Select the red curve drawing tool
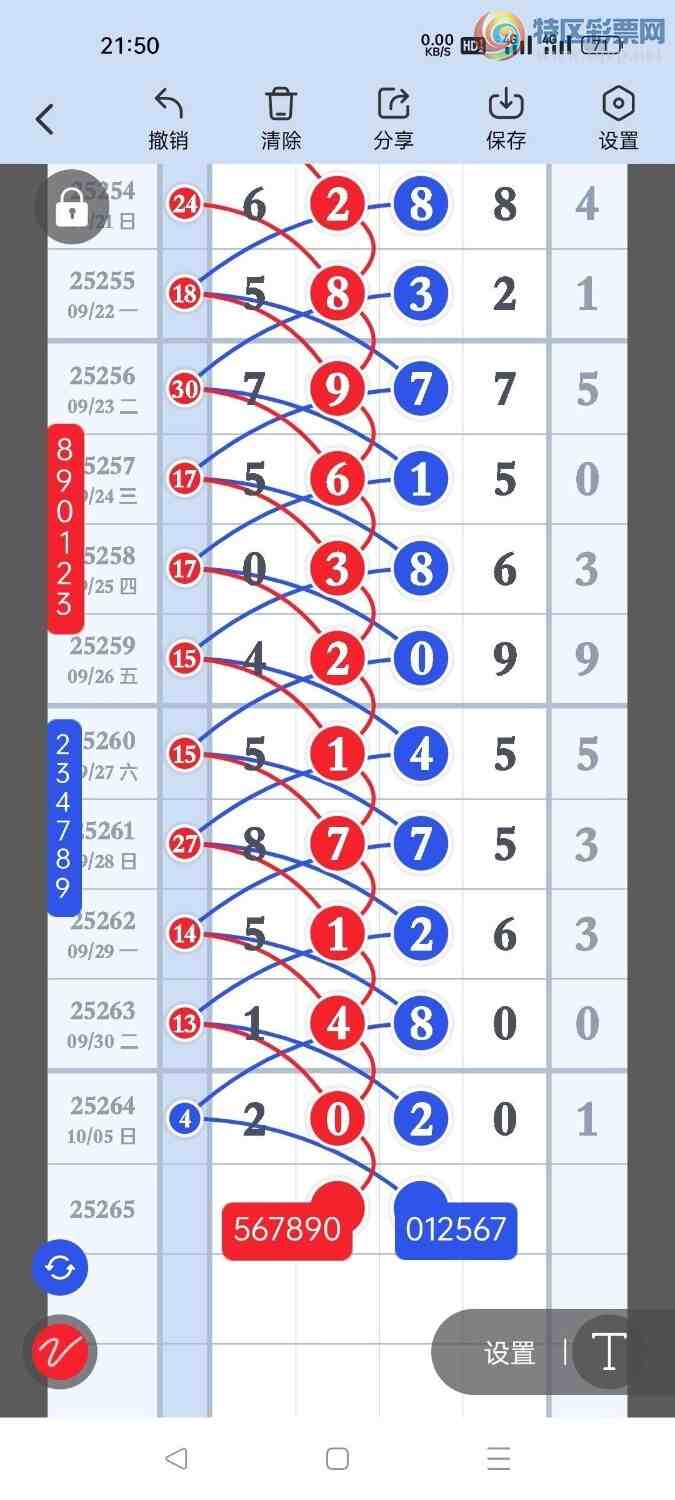Viewport: 675px width, 1500px height. point(60,1352)
